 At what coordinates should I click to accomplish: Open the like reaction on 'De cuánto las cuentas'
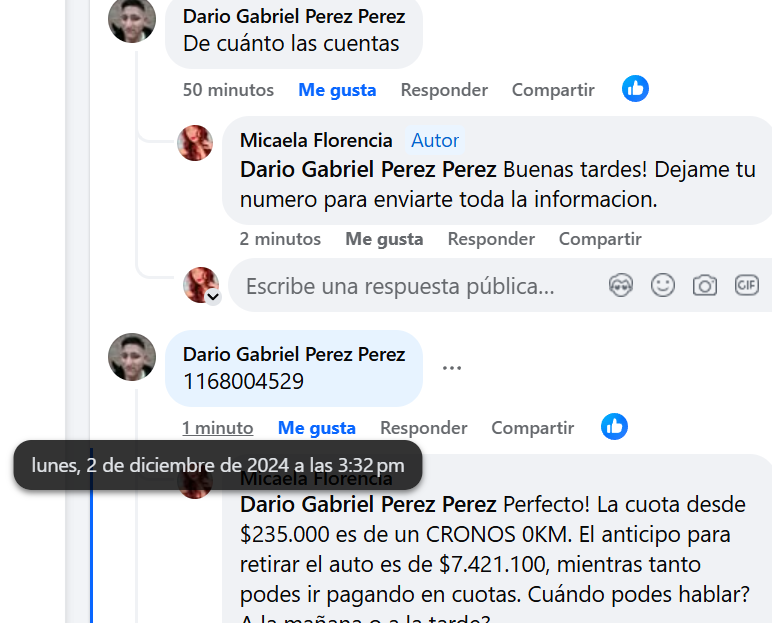(x=635, y=89)
